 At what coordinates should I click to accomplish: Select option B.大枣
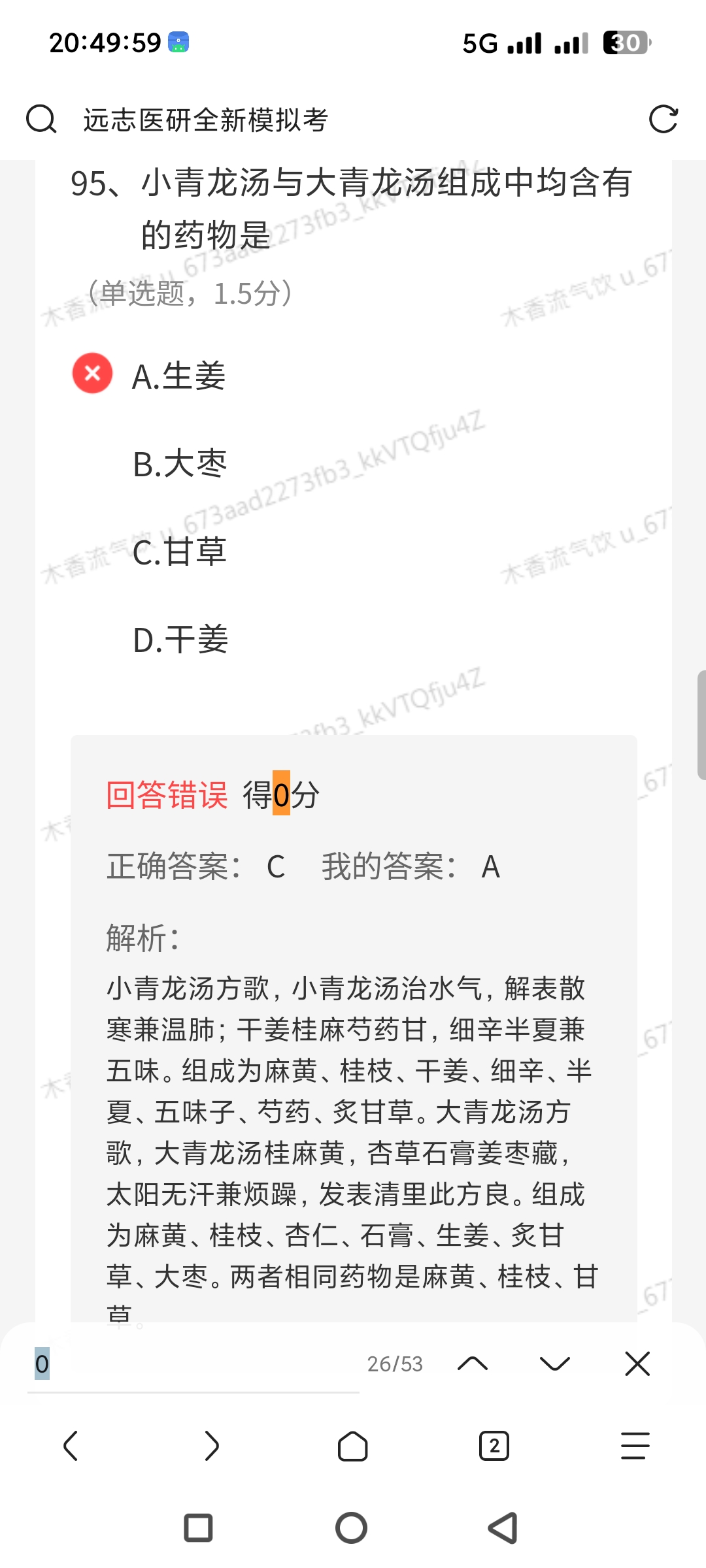pos(179,464)
